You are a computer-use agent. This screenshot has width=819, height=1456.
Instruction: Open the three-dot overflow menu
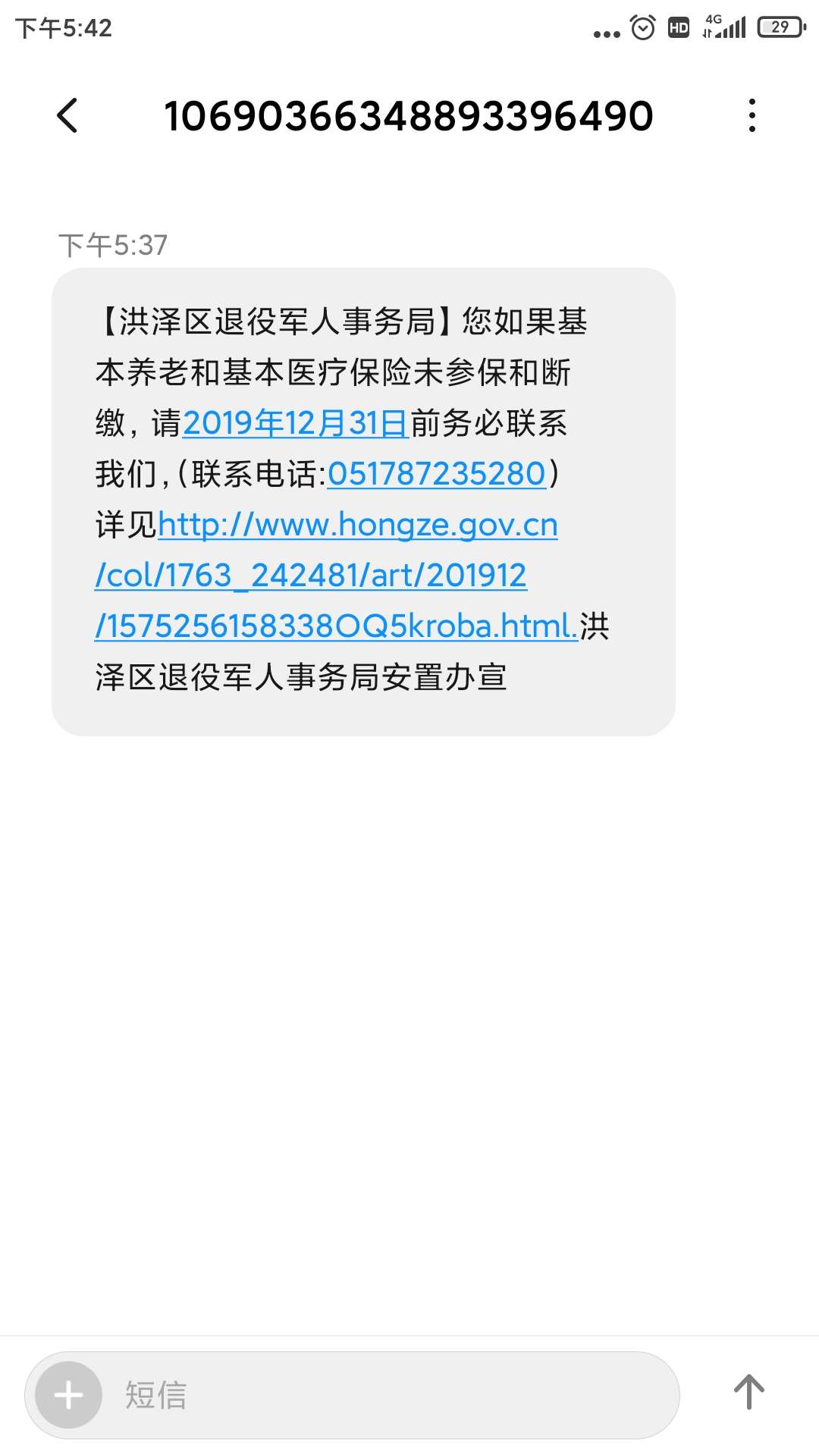pyautogui.click(x=752, y=116)
